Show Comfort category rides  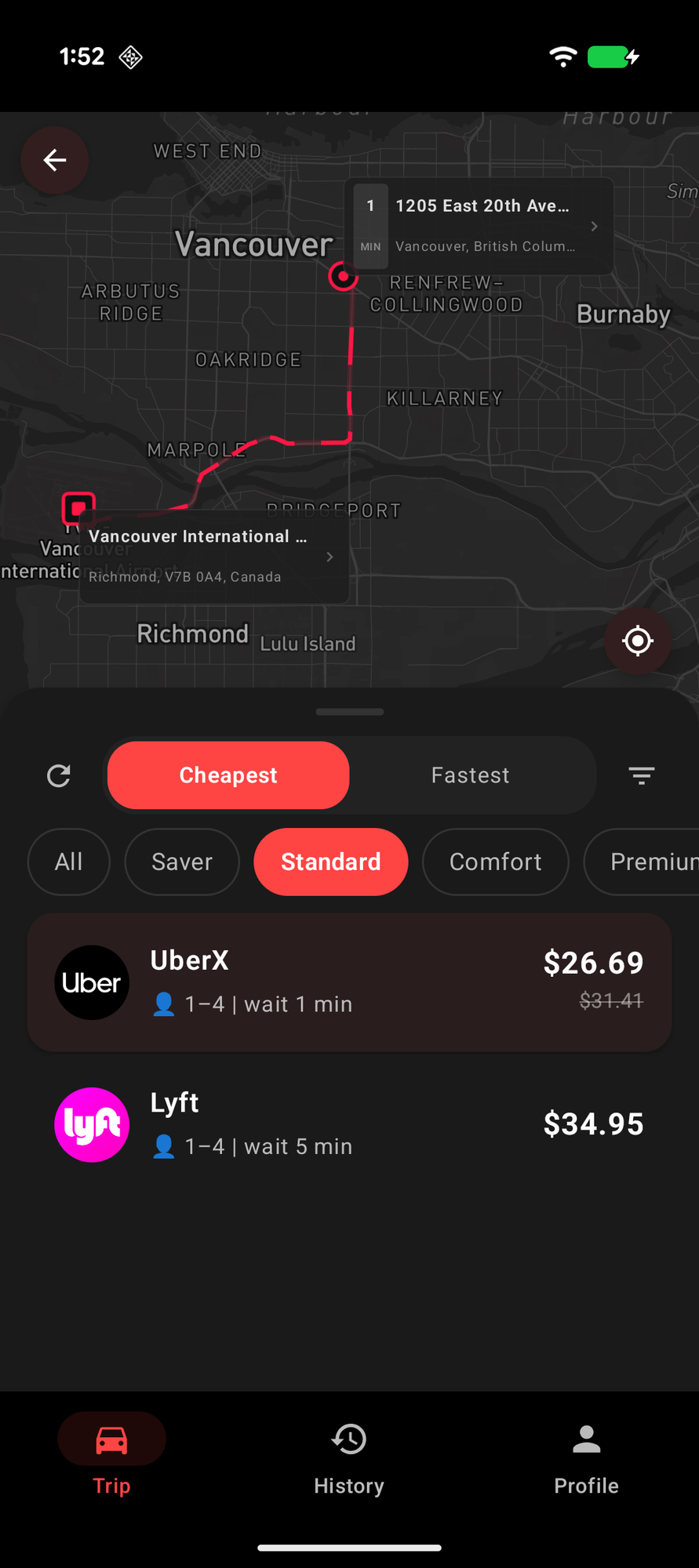(495, 862)
